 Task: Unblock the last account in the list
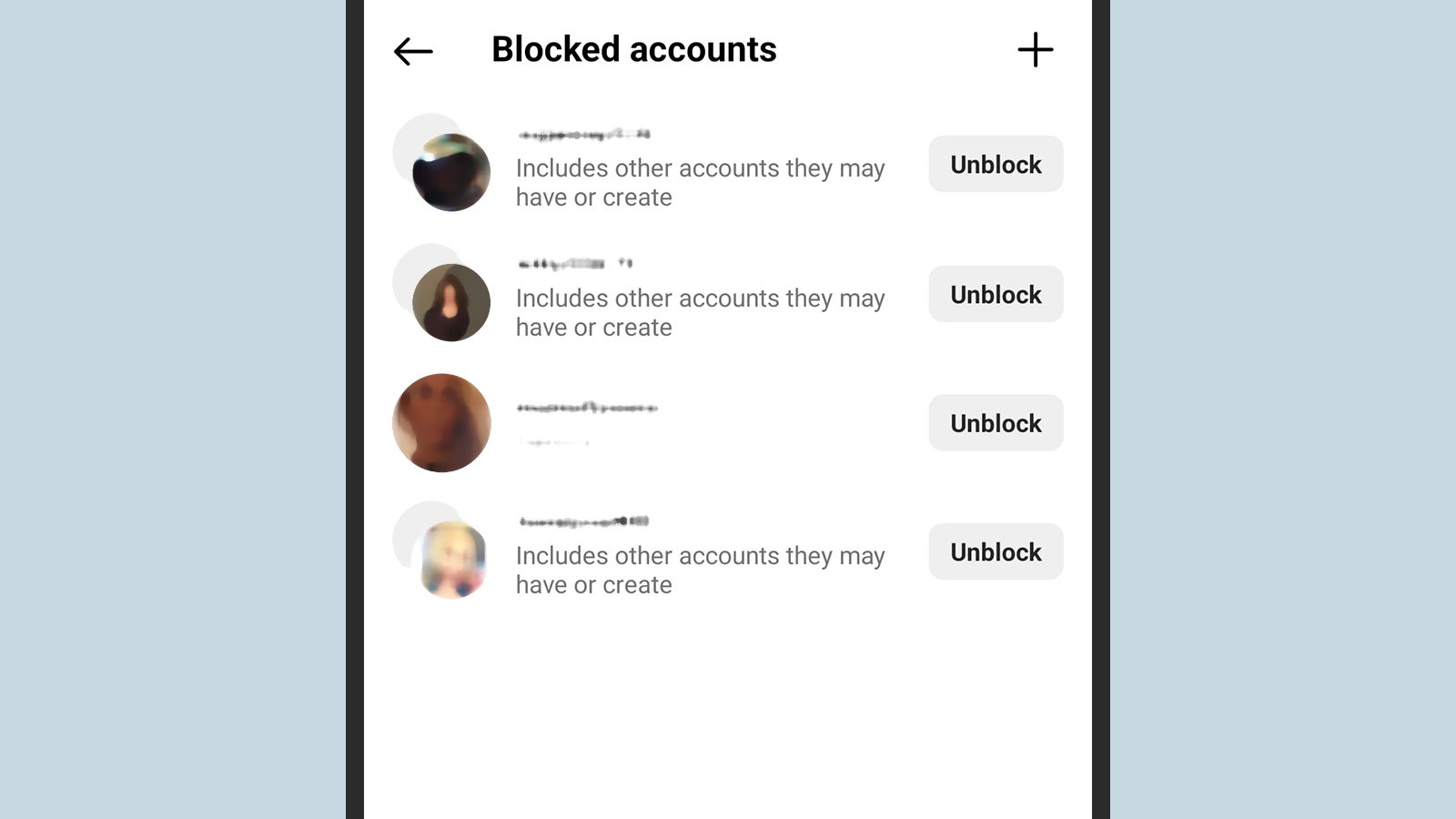pos(996,552)
